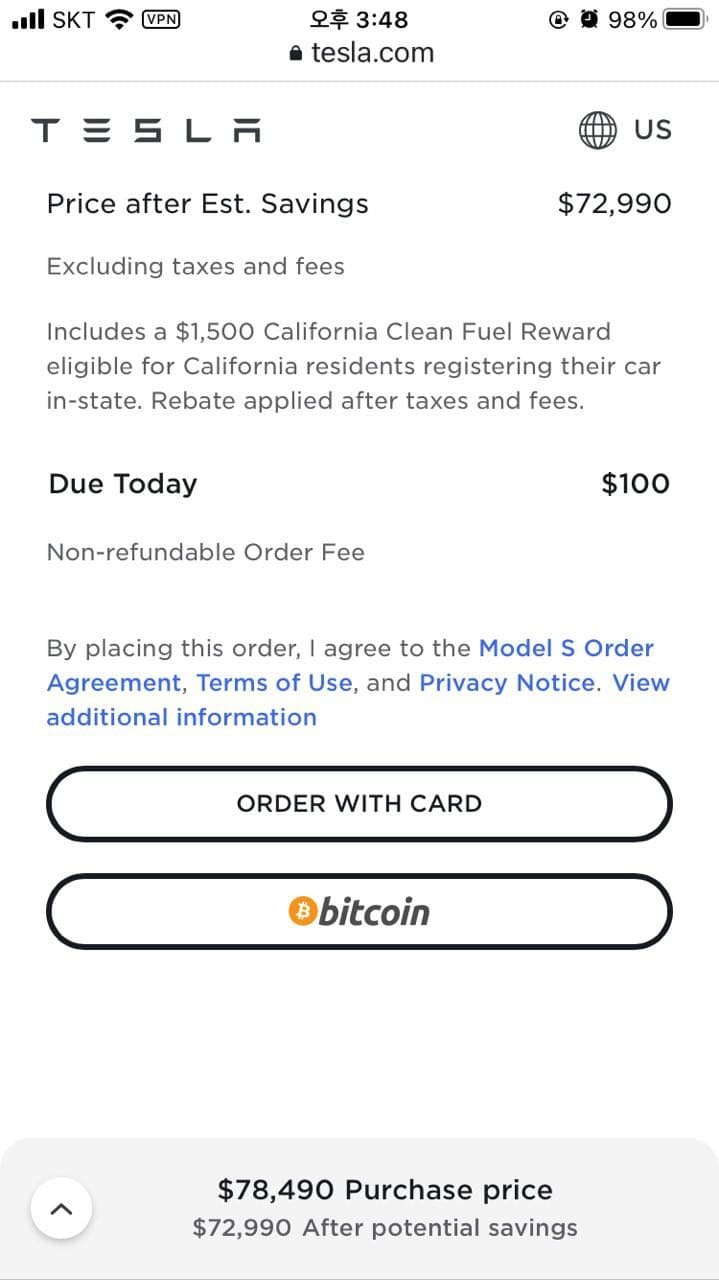Pay with the bitcoin button

tap(359, 911)
